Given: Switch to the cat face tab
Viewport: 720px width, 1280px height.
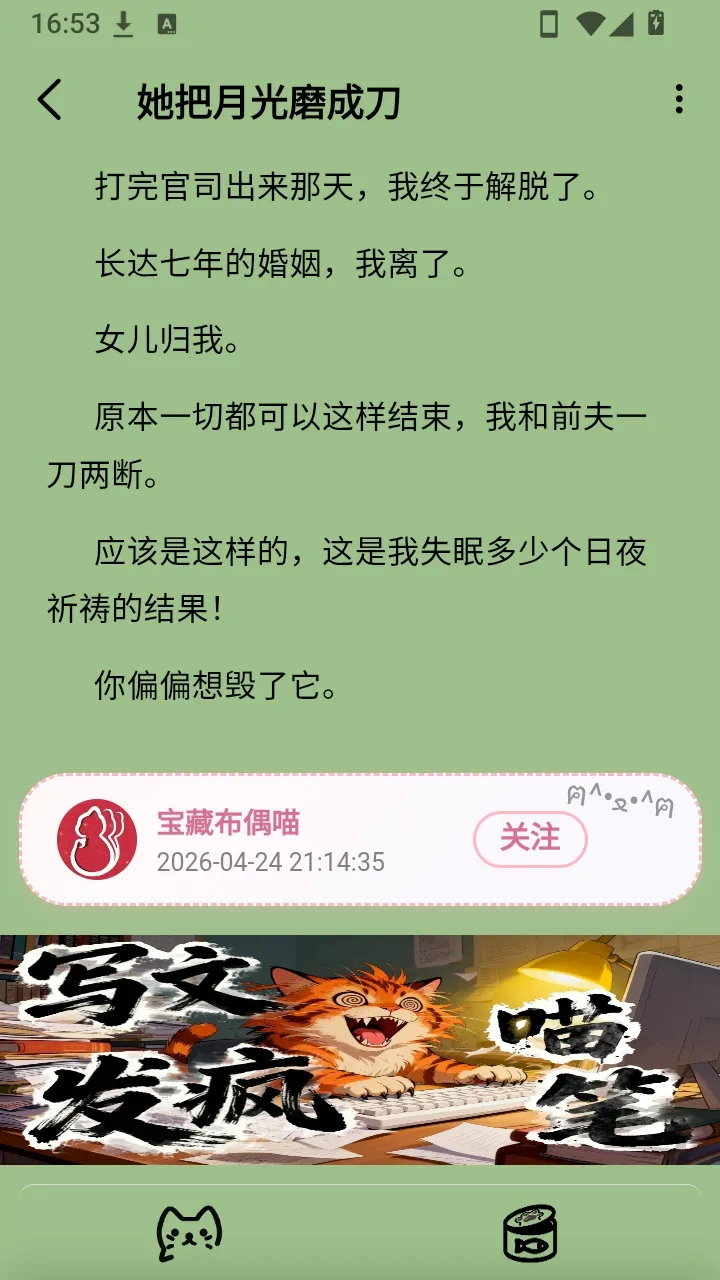Looking at the screenshot, I should tap(190, 1233).
